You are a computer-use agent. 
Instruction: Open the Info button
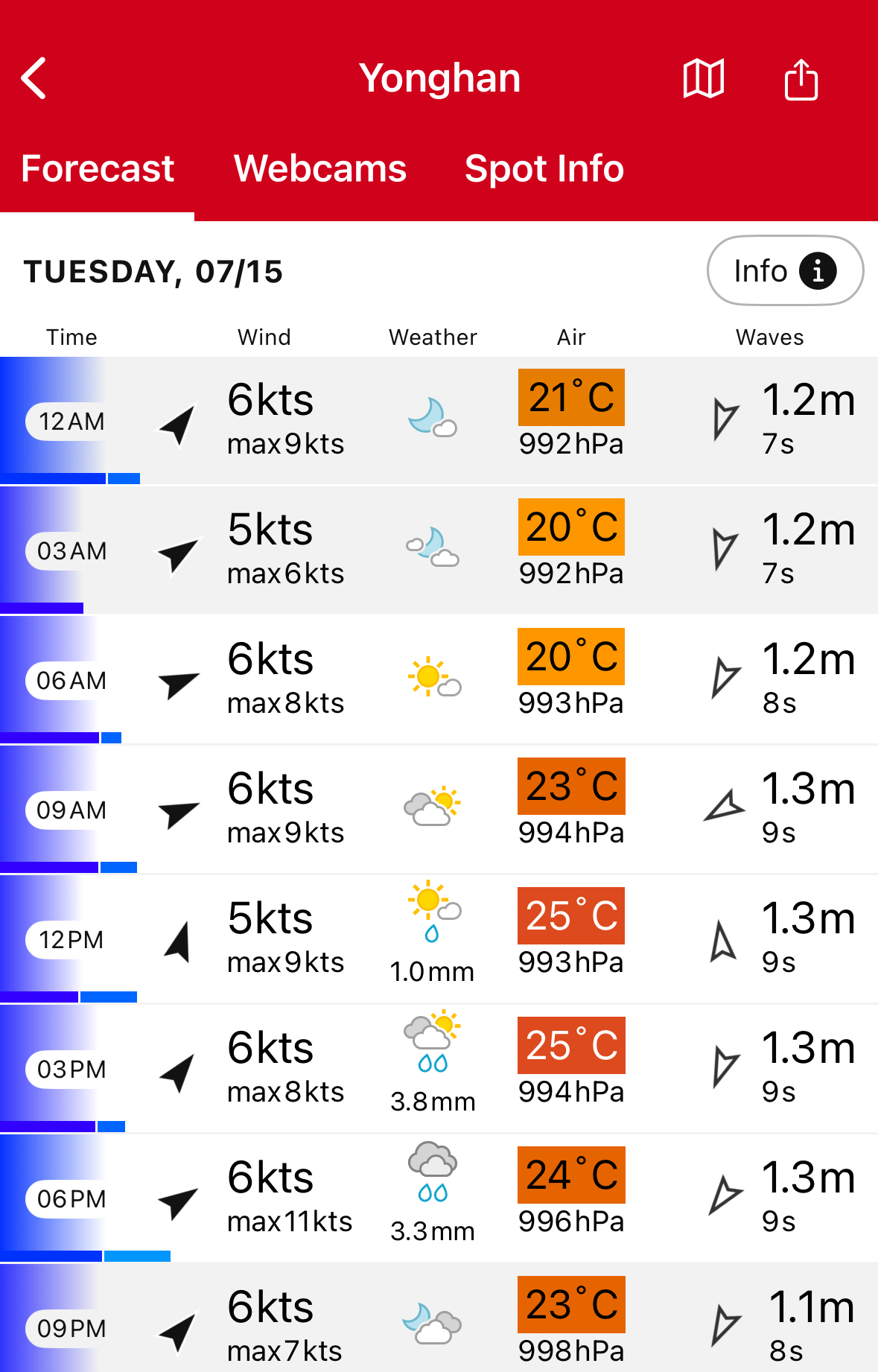tap(784, 271)
